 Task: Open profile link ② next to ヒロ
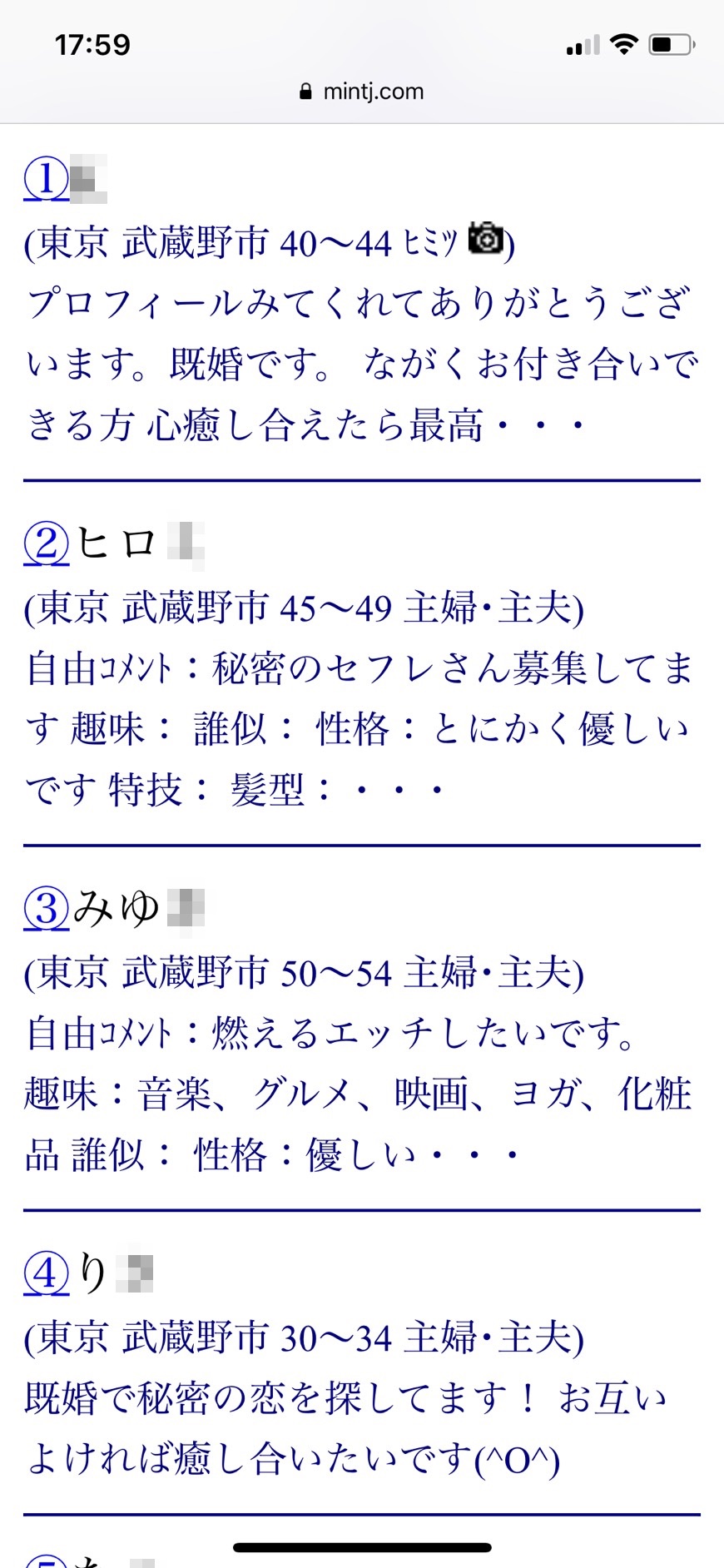point(46,544)
